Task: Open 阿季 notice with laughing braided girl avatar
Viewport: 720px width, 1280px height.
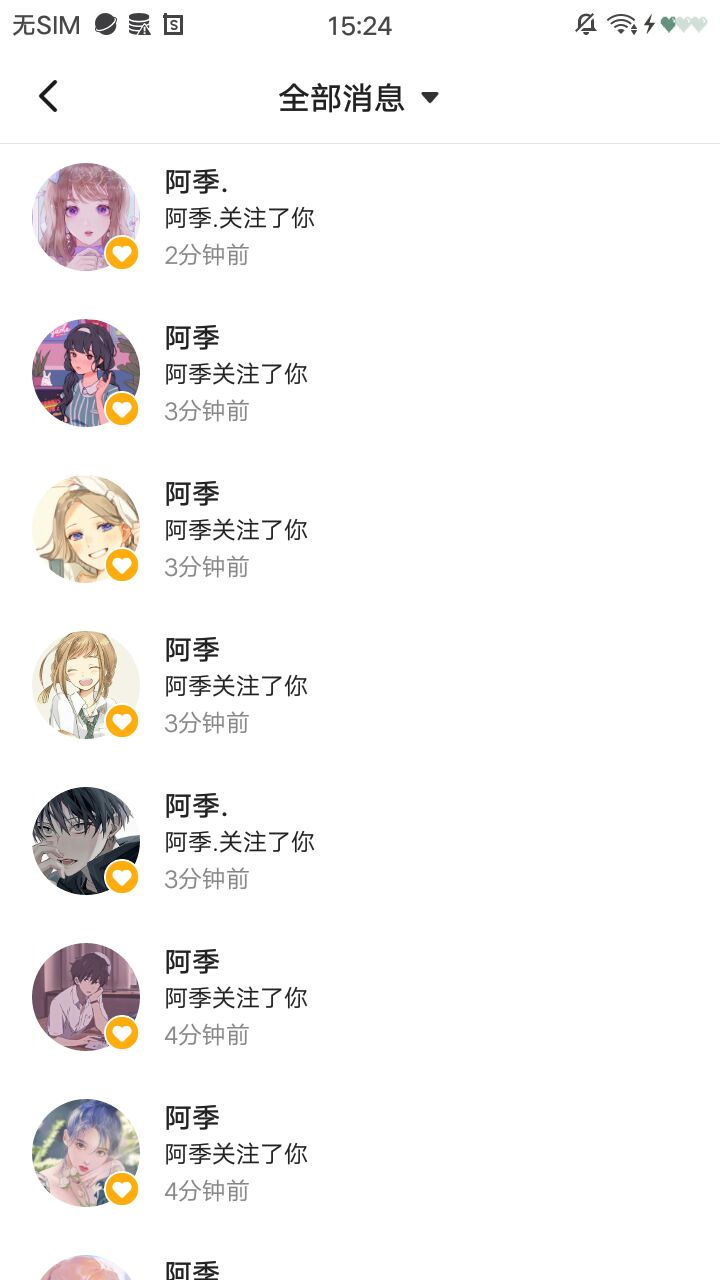Action: (360, 686)
